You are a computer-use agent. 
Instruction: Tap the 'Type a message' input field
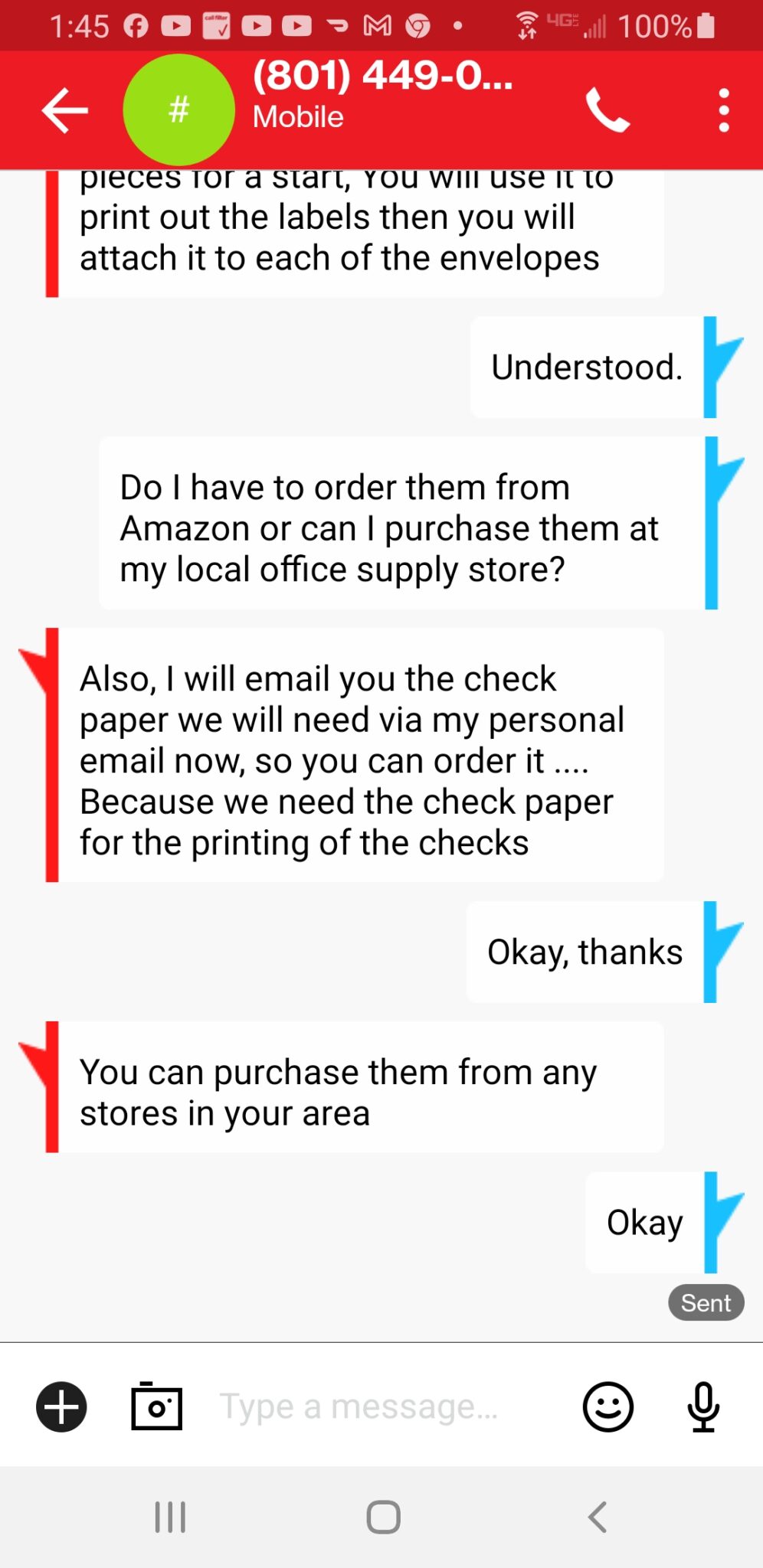coord(360,1406)
